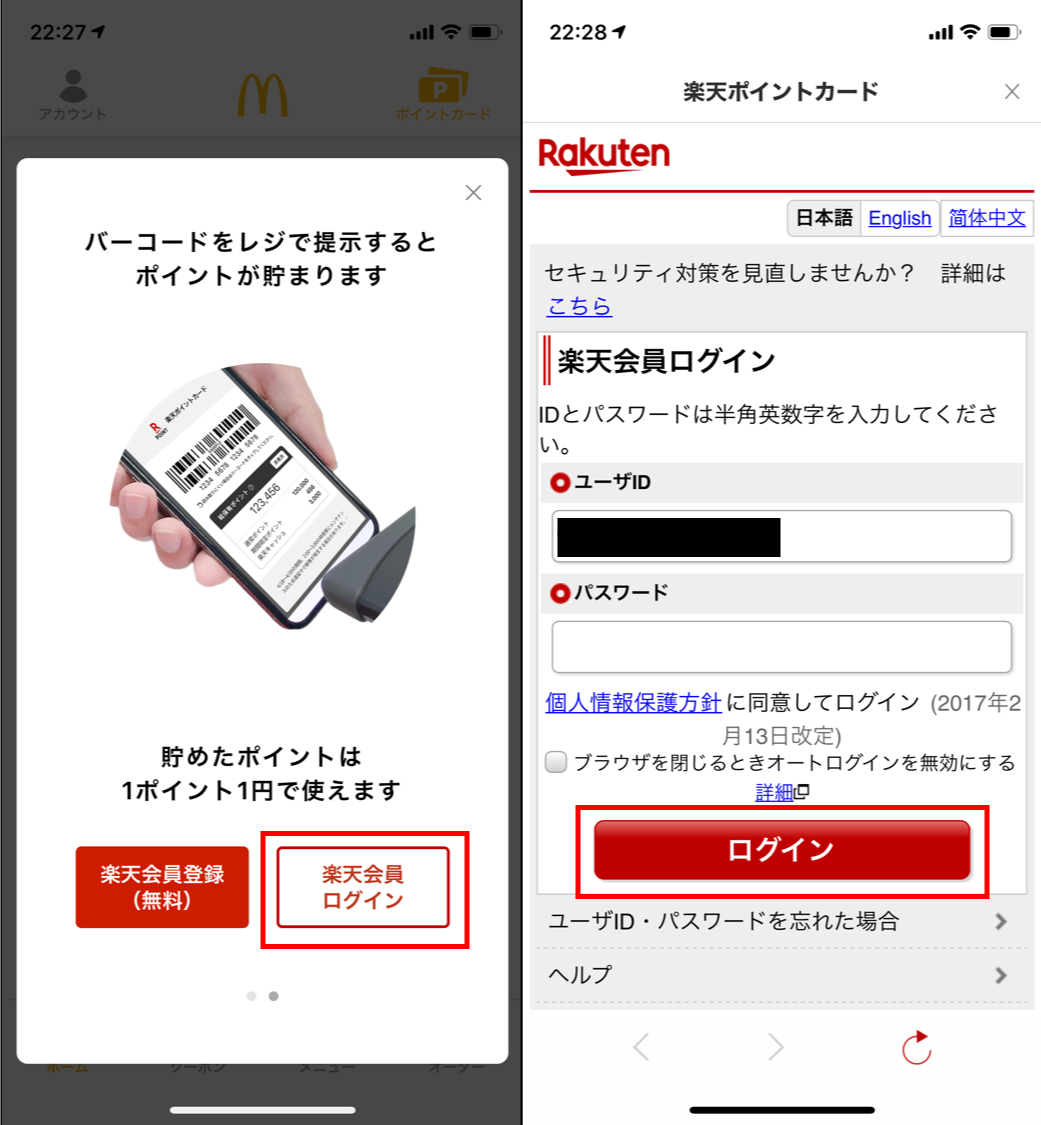Open the こちら security details link

point(579,306)
